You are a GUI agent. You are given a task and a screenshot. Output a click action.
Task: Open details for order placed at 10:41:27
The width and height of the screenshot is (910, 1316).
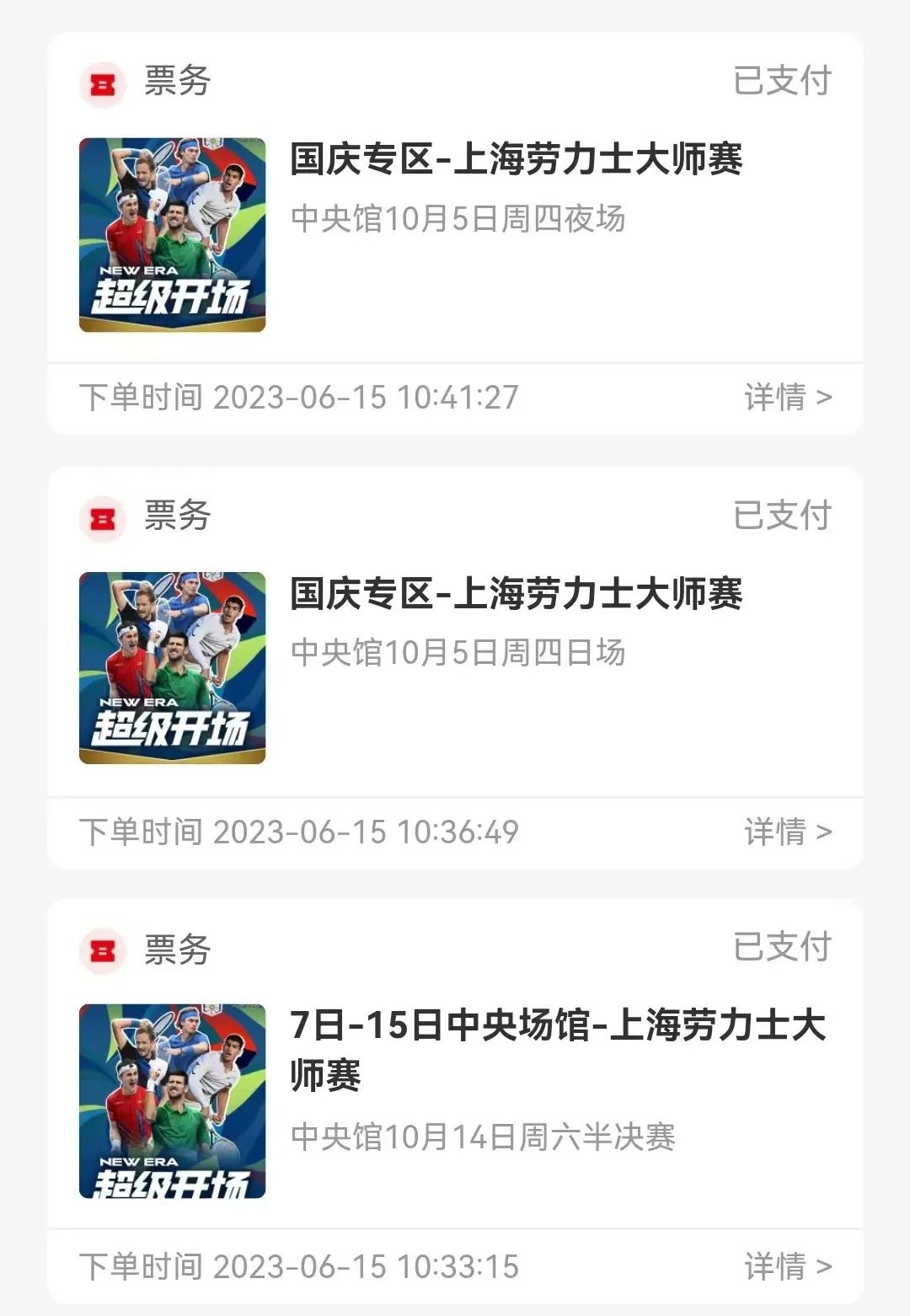click(x=787, y=397)
